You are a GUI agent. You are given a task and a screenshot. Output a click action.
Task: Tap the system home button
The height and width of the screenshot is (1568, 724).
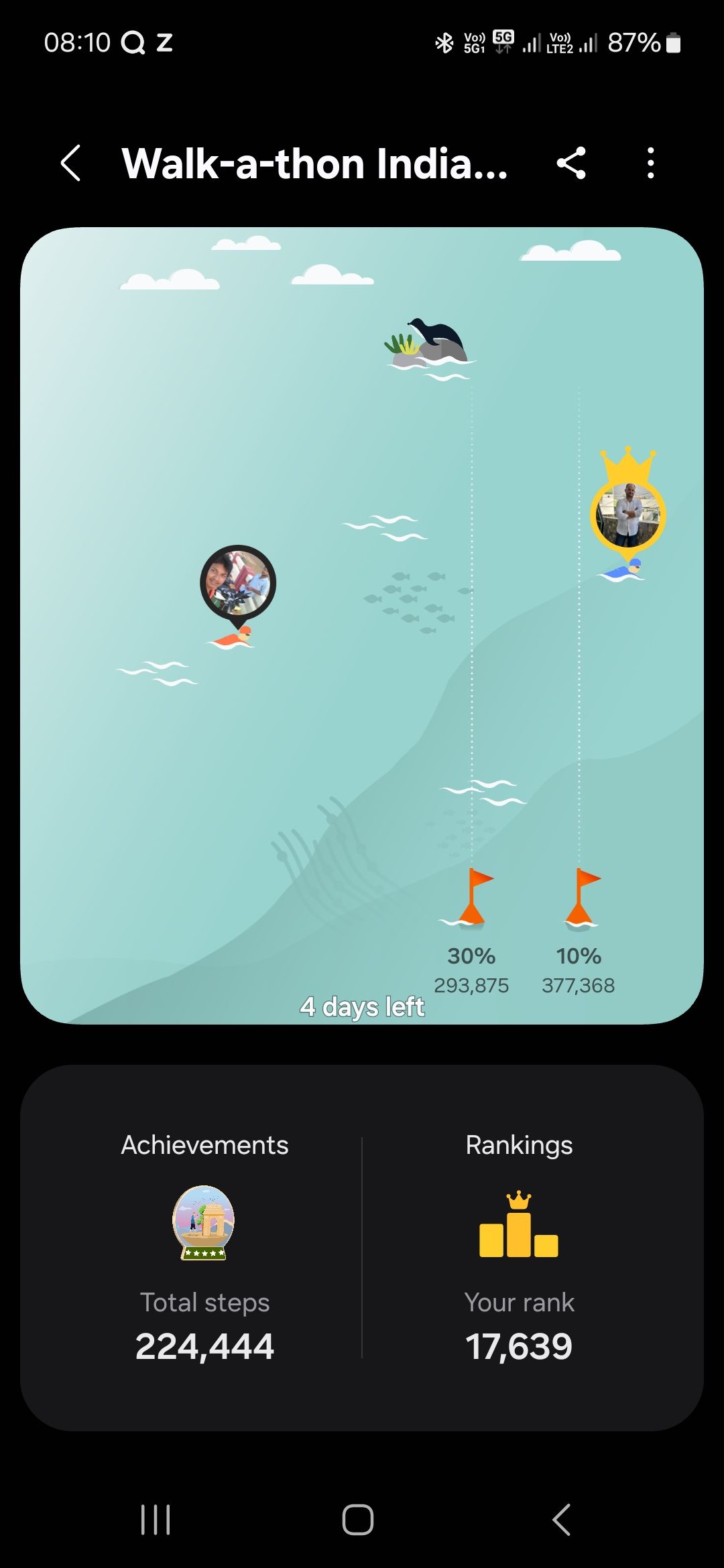tap(358, 1519)
